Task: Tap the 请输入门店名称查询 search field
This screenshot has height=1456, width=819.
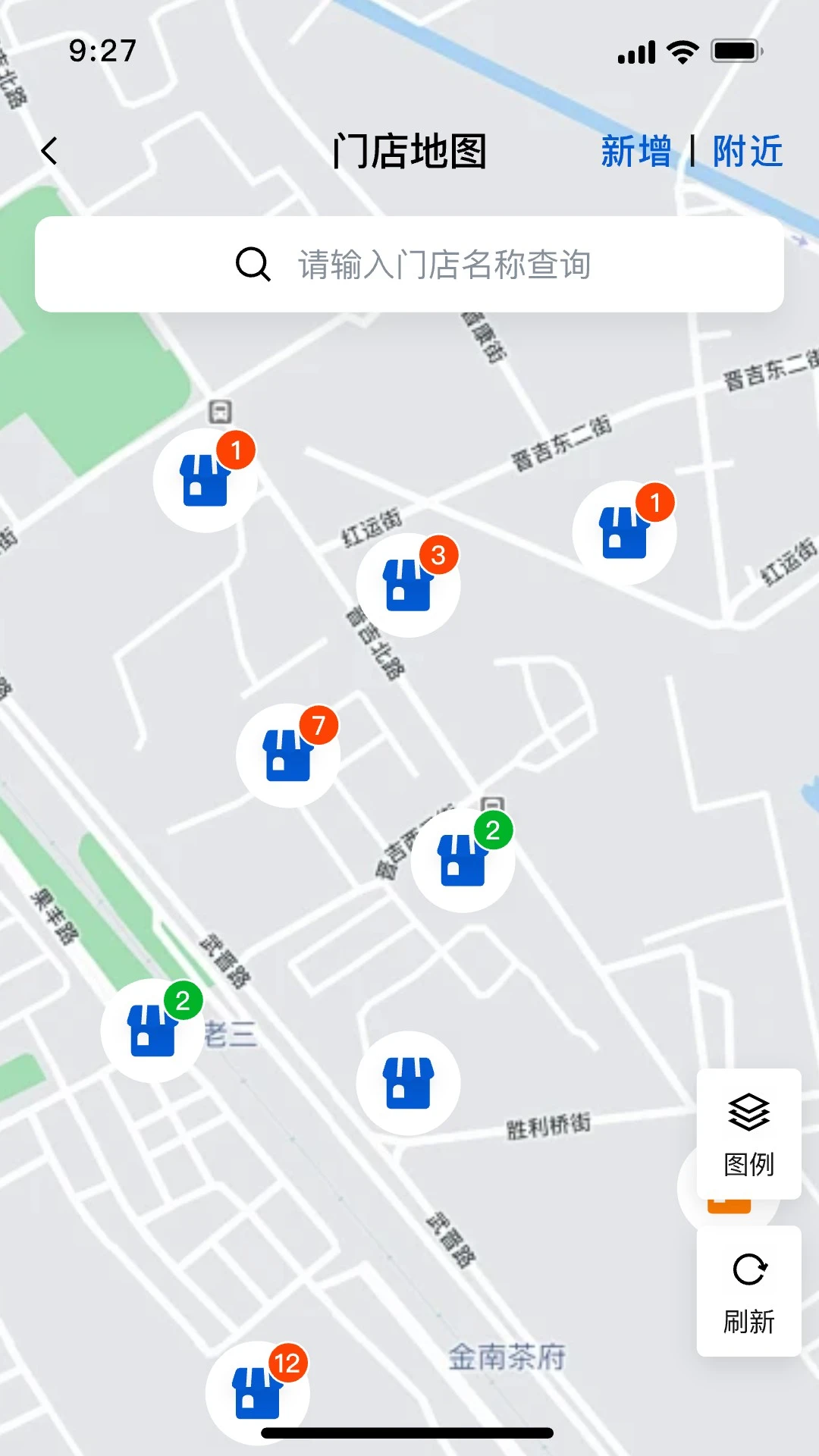Action: point(444,266)
